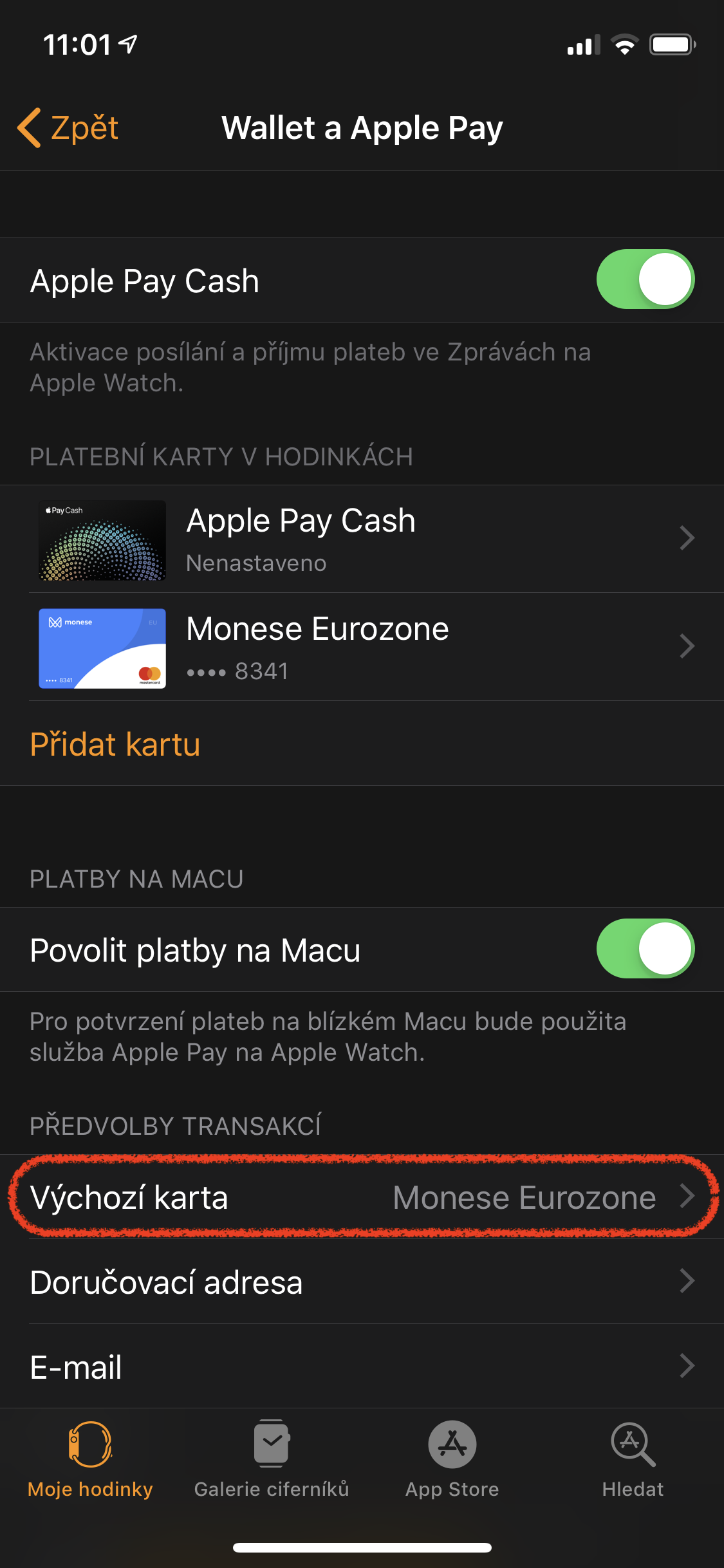Toggle the Apple Pay Cash switch
Screen dimensions: 724x1568
tap(645, 279)
